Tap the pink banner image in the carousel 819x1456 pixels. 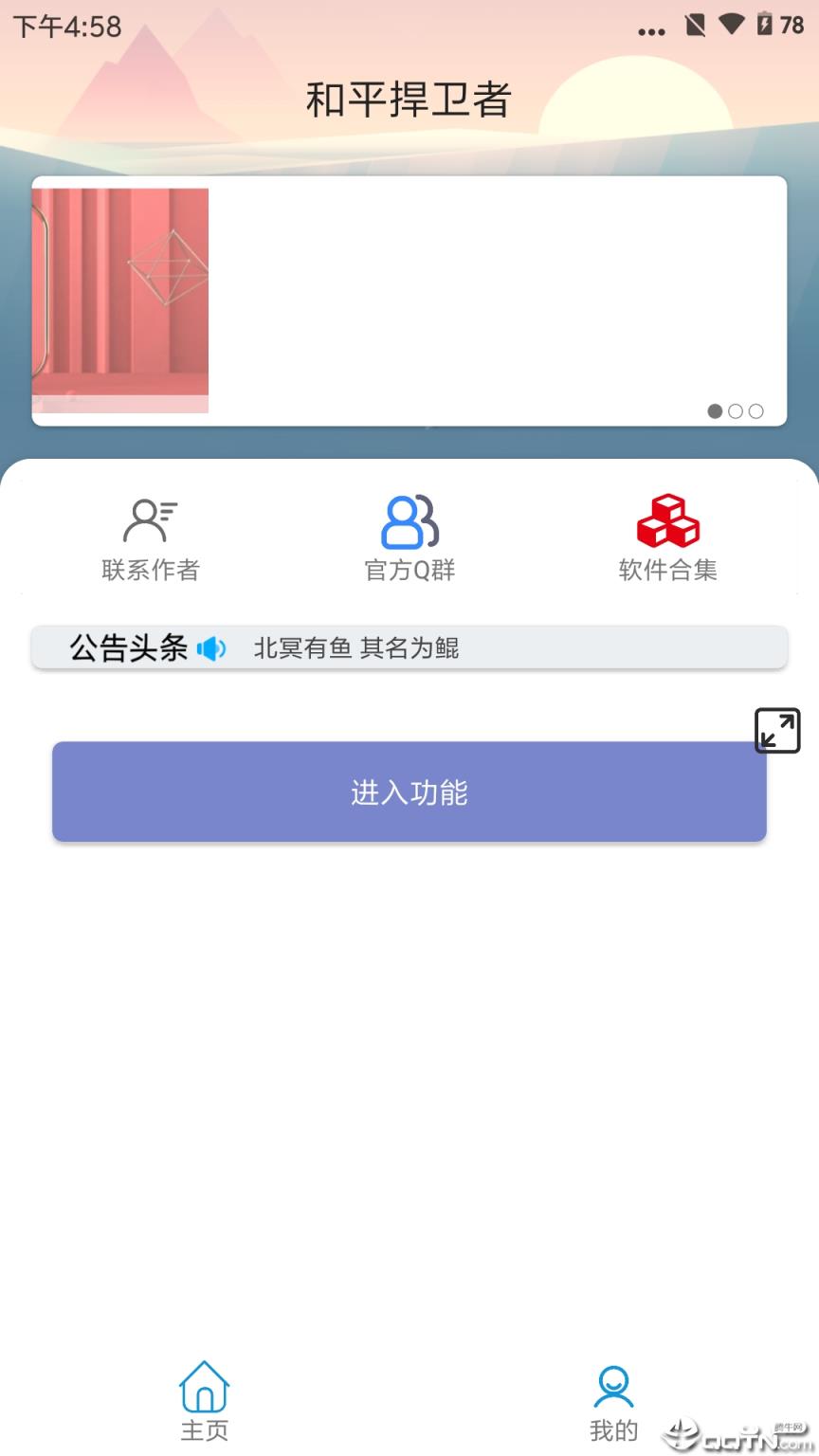(121, 300)
